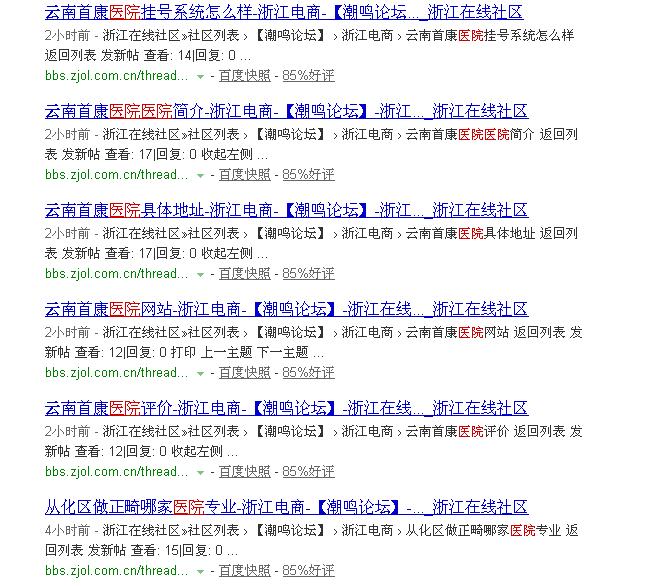Open 85%好评 under the 从化区做正畸 result
The image size is (668, 586).
pos(308,571)
